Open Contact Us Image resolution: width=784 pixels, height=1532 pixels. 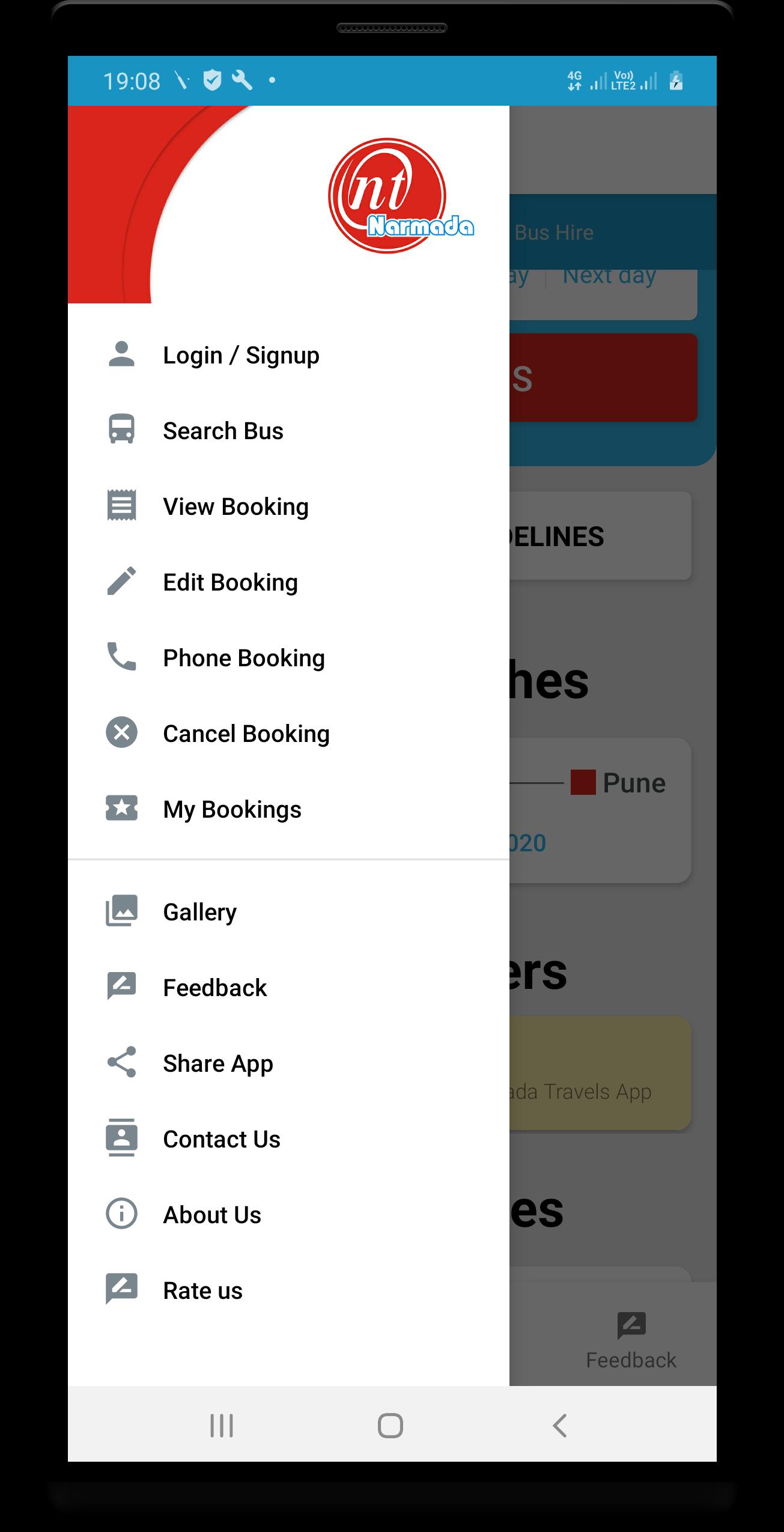pos(288,1139)
